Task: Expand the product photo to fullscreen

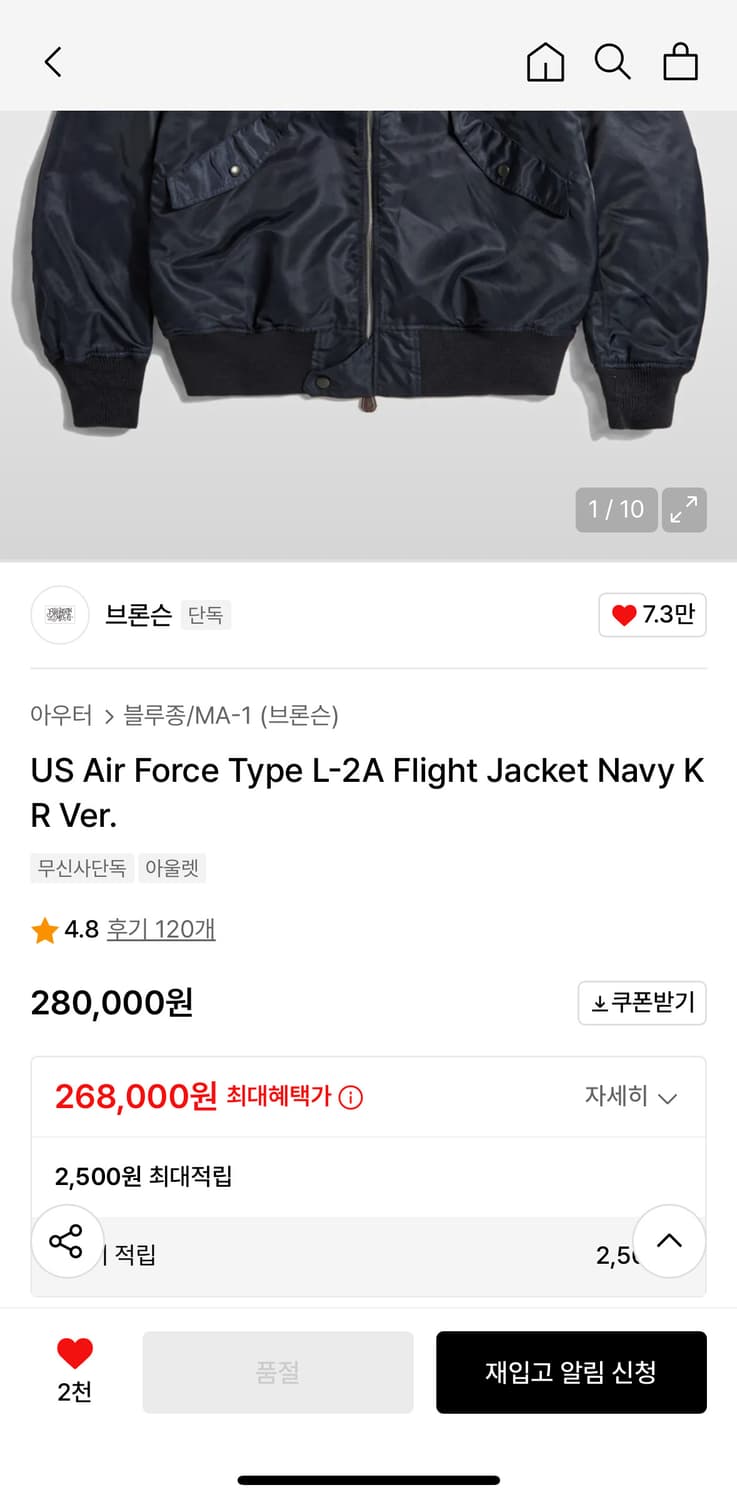Action: coord(684,510)
